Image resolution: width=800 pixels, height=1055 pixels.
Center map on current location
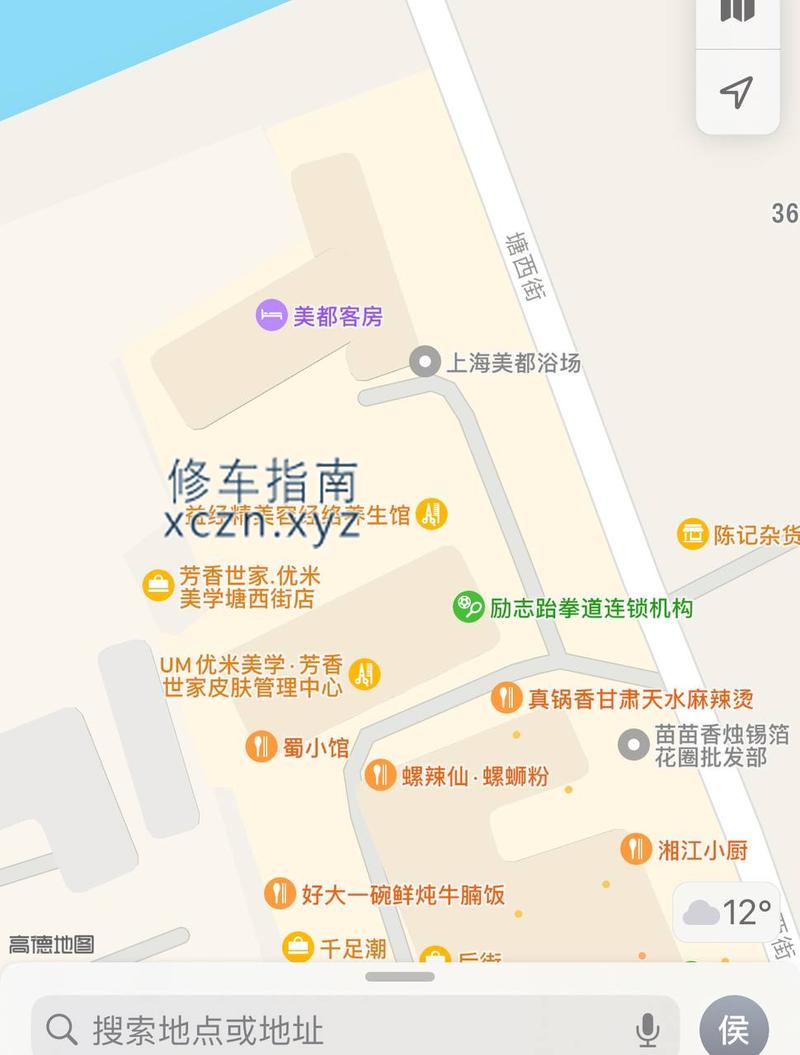[737, 92]
